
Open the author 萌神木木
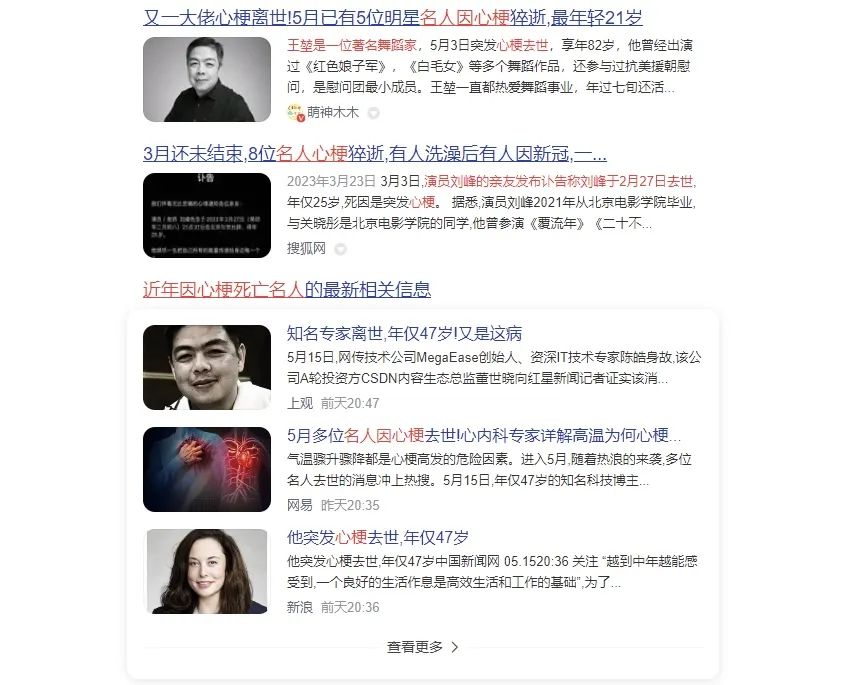coord(332,112)
